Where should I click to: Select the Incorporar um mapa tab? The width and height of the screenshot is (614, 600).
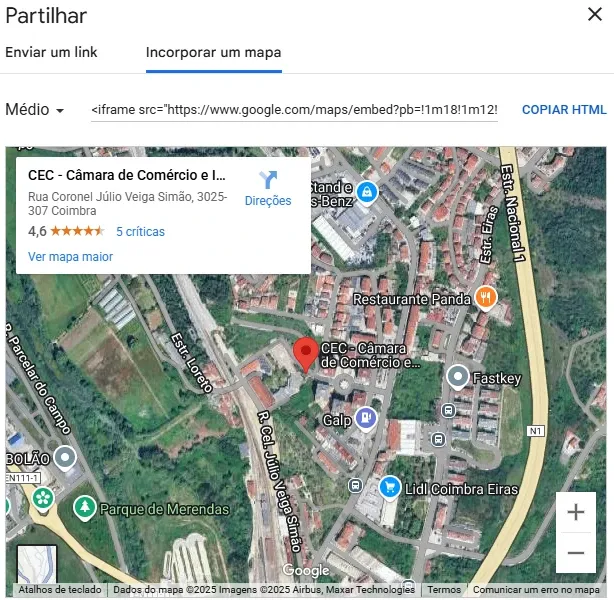[x=213, y=53]
